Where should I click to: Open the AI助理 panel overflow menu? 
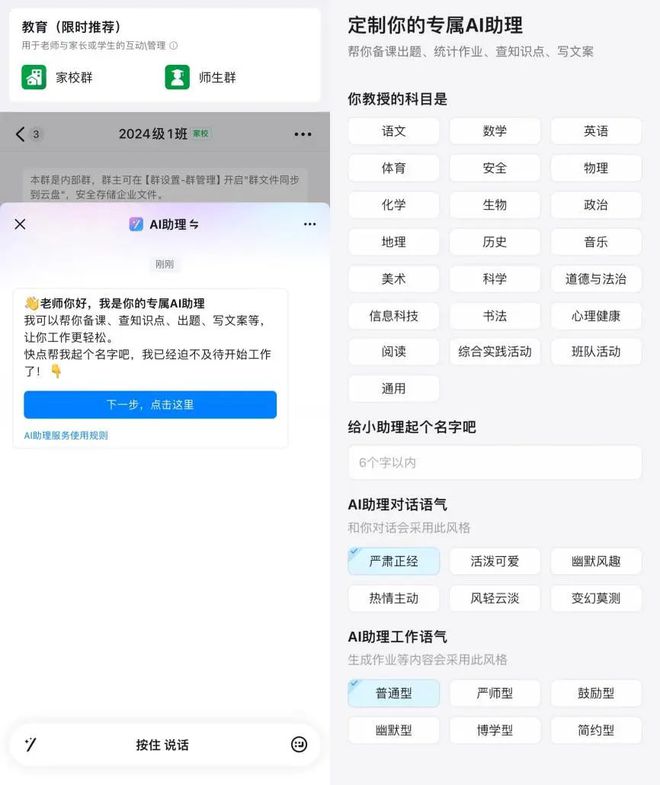(x=310, y=224)
